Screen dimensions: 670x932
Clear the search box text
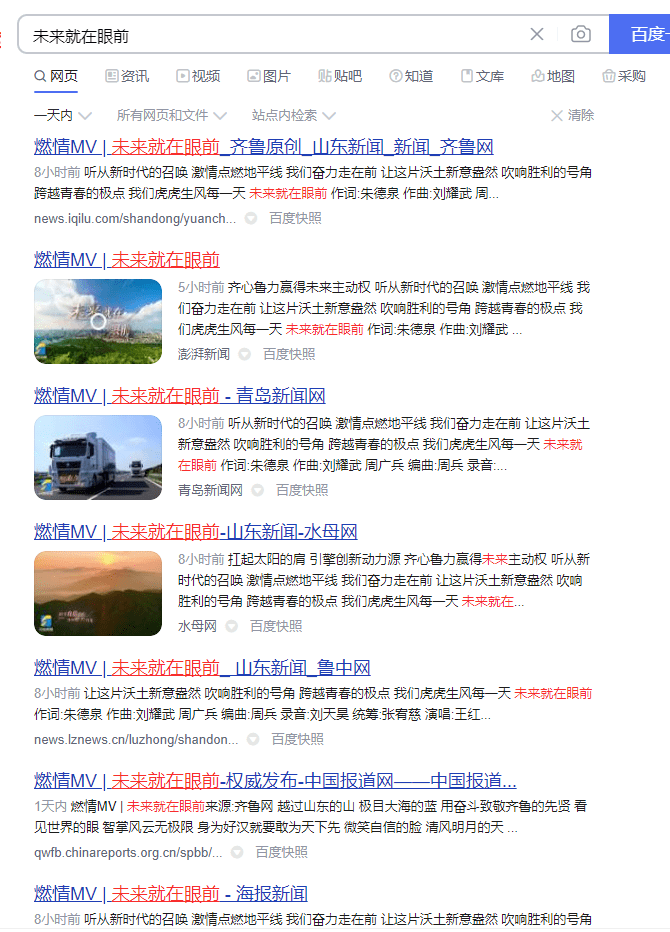coord(537,35)
